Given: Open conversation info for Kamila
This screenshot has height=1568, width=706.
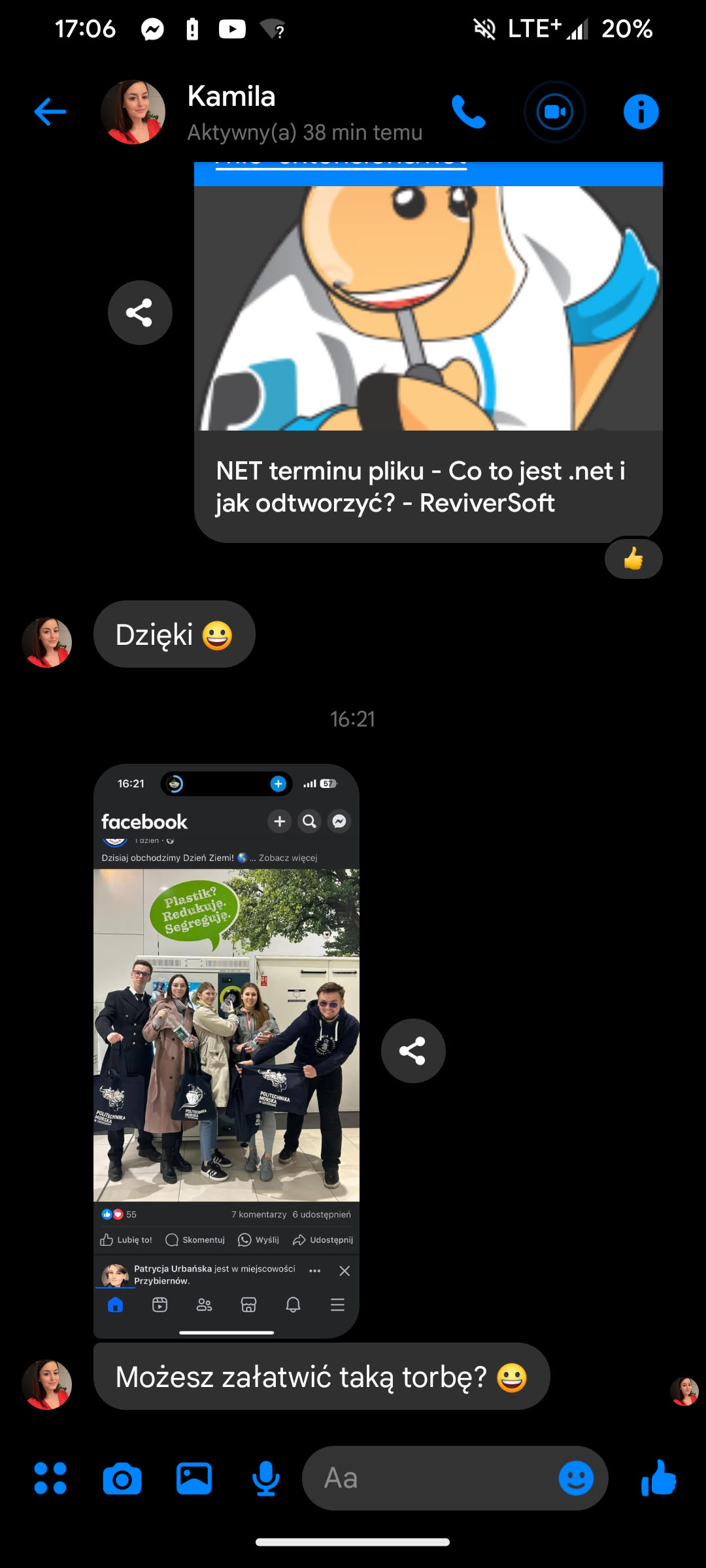Looking at the screenshot, I should pos(641,112).
